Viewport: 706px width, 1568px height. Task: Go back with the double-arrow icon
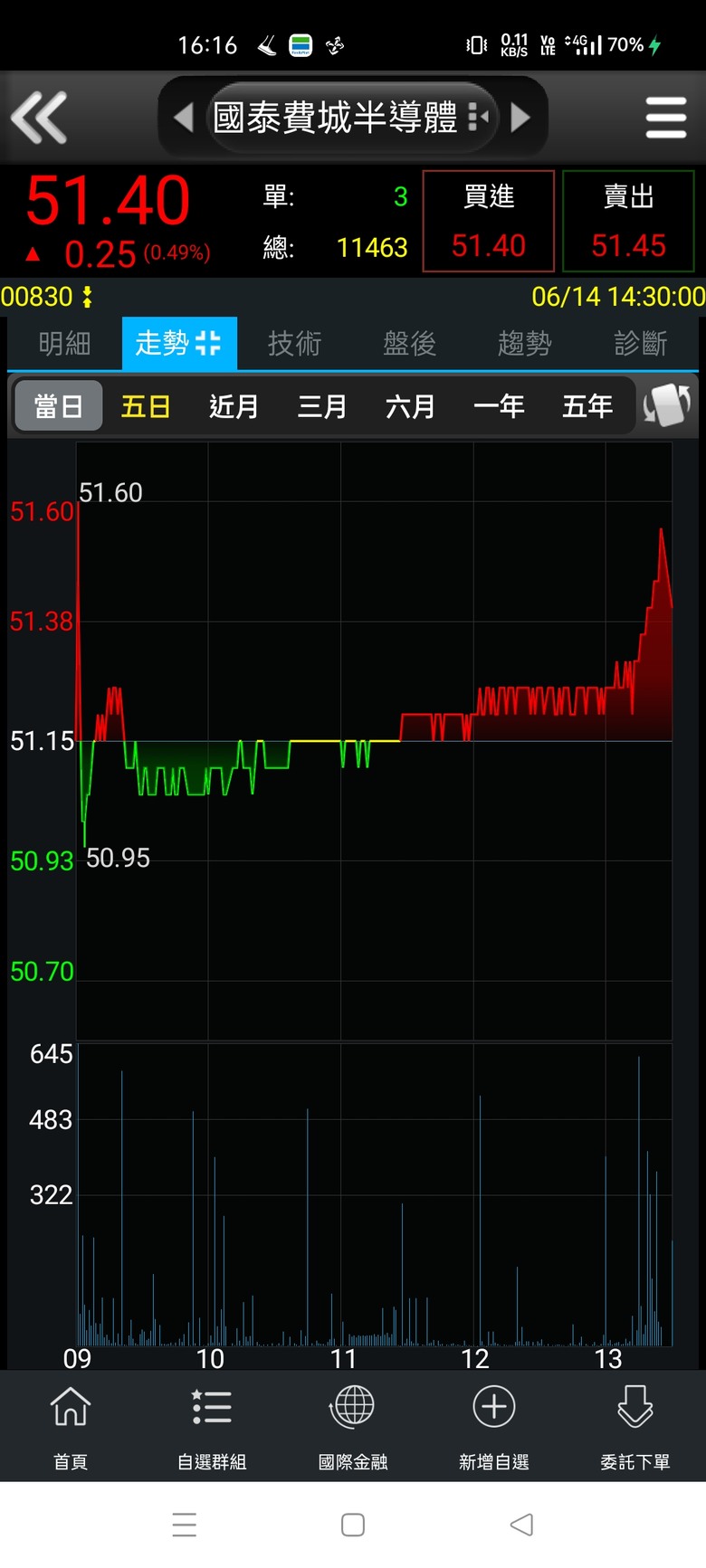click(39, 118)
